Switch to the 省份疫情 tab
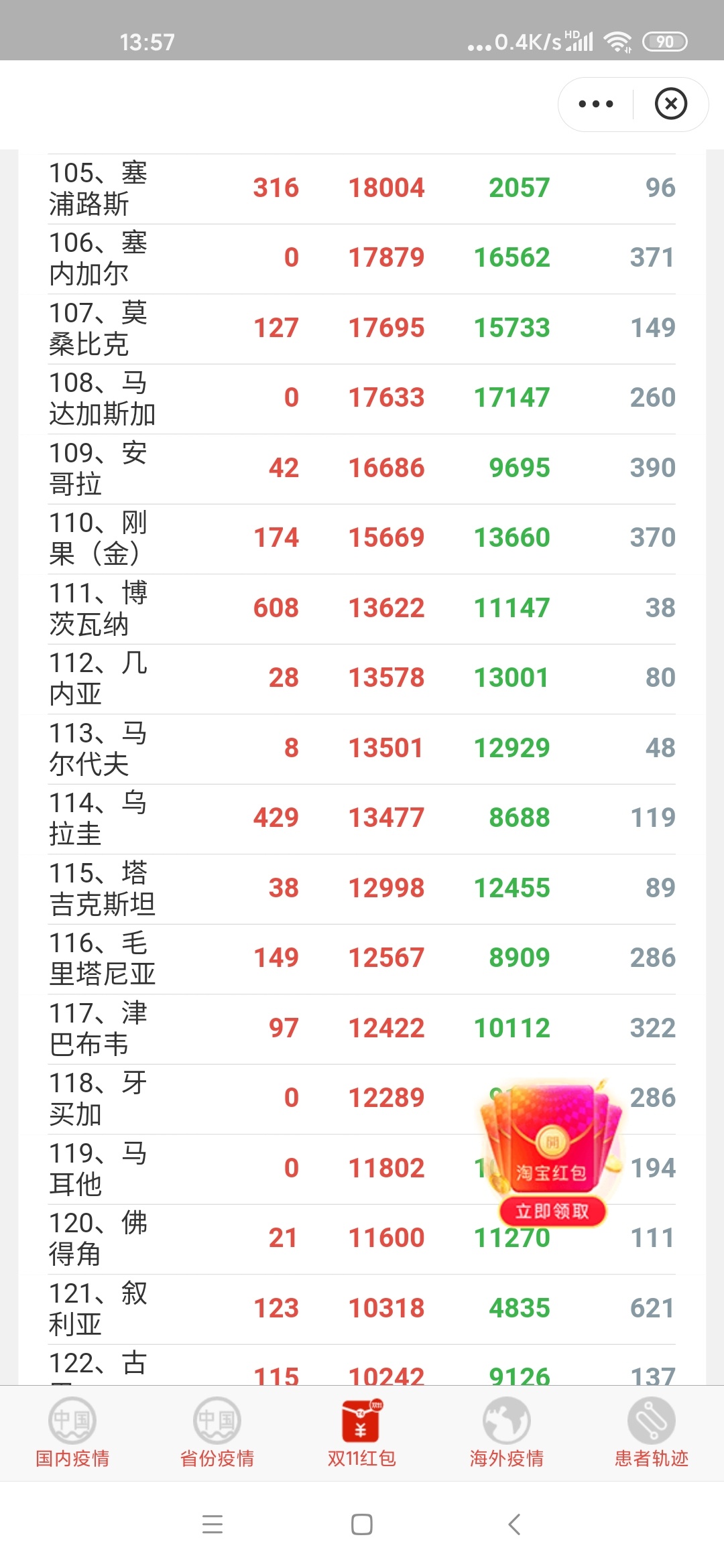724x1568 pixels. click(x=217, y=1432)
